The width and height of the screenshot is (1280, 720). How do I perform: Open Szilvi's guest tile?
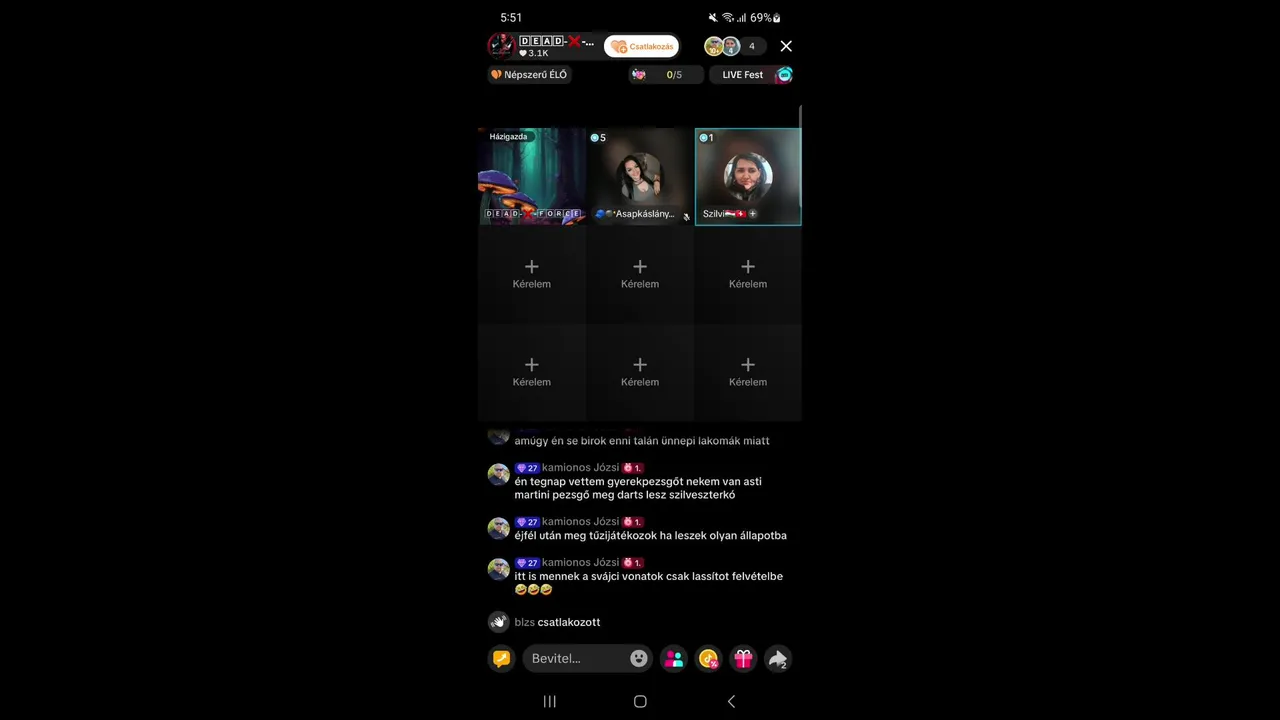[748, 176]
